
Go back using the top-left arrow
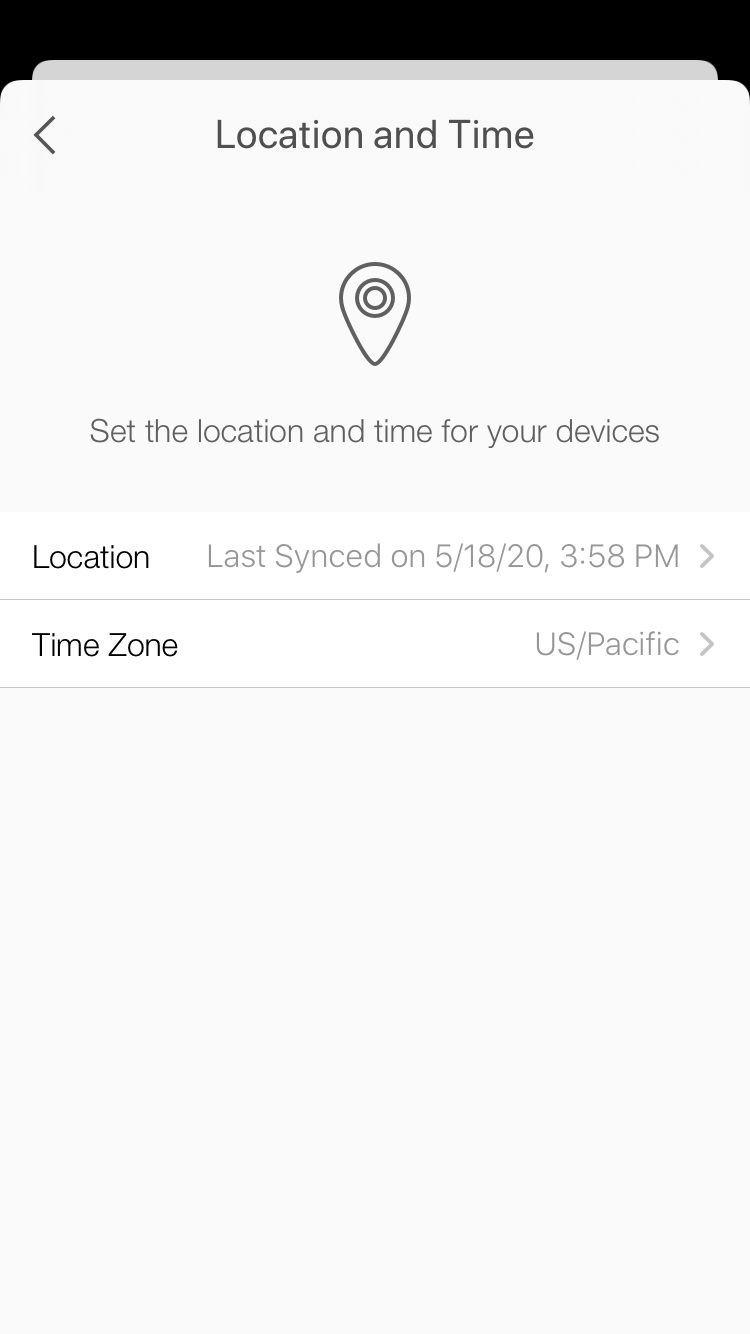(45, 135)
